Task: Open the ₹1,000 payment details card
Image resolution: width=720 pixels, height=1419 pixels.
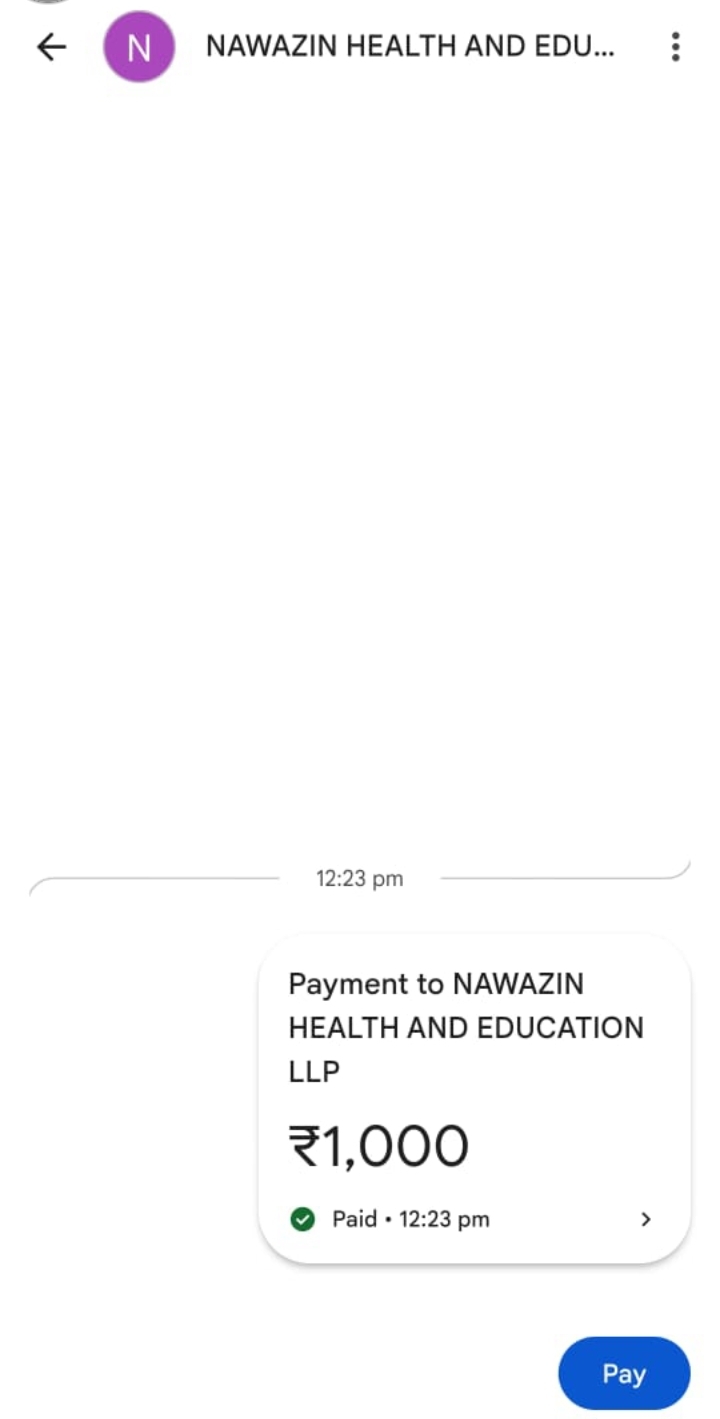Action: pyautogui.click(x=474, y=1098)
